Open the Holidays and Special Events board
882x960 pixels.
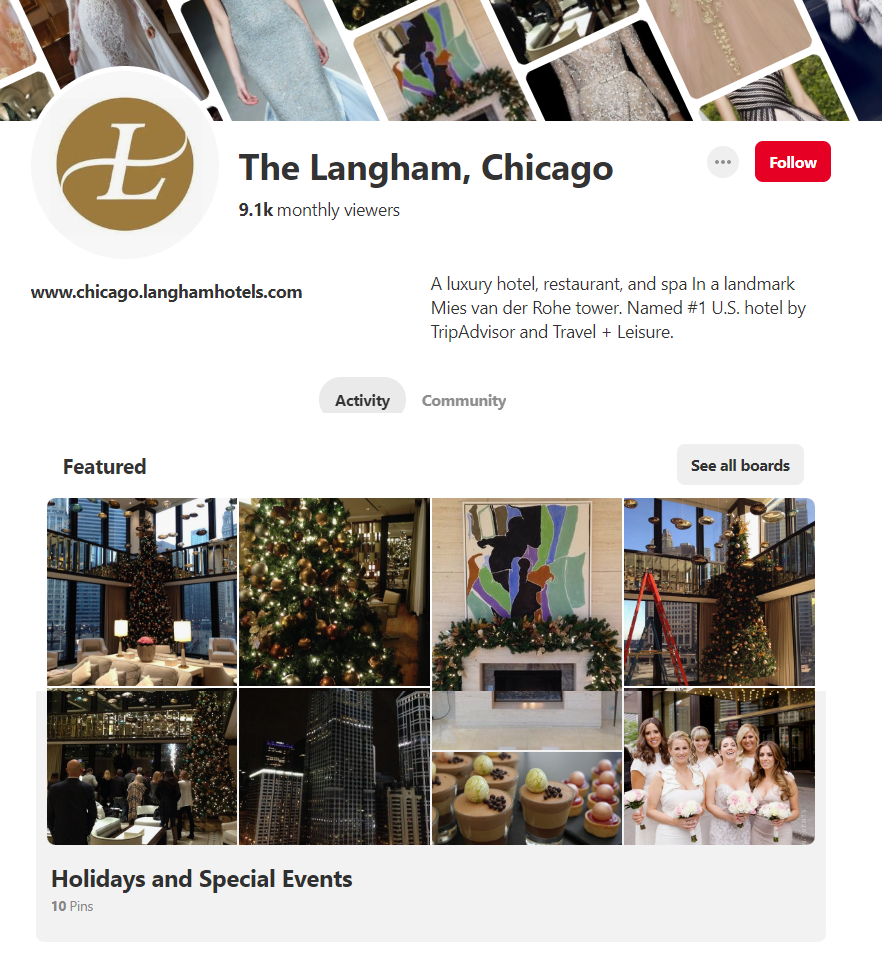click(x=202, y=879)
